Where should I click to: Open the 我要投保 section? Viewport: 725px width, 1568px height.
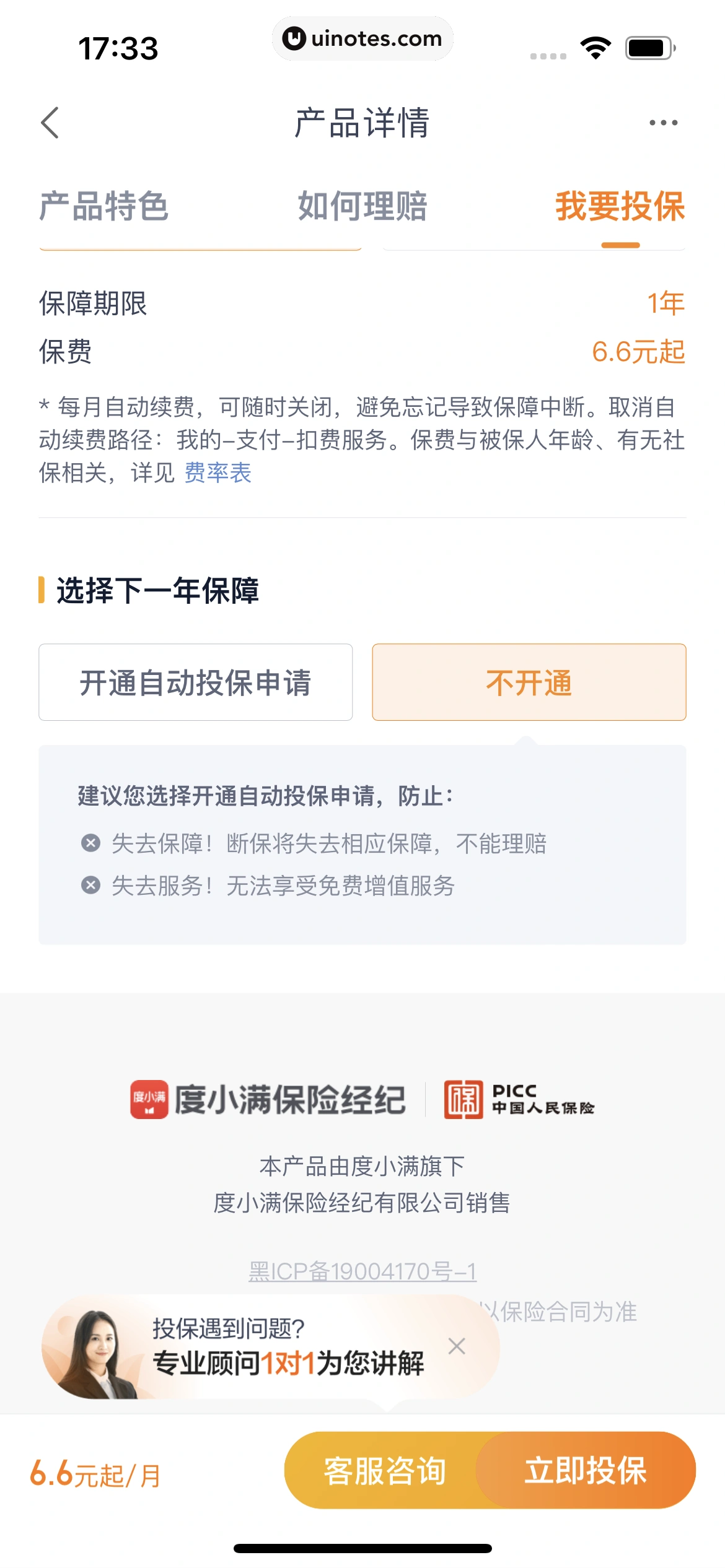pos(621,209)
